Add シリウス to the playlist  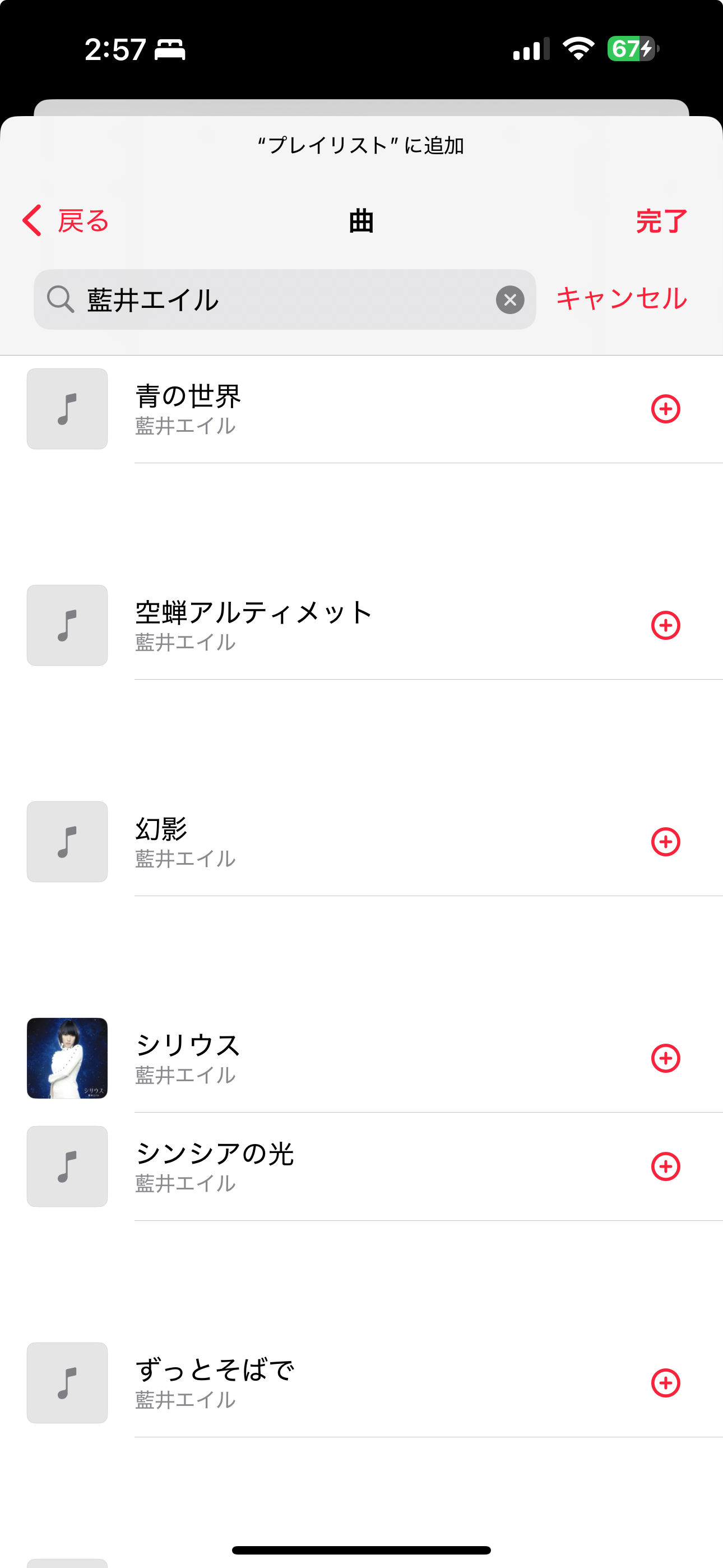665,1058
